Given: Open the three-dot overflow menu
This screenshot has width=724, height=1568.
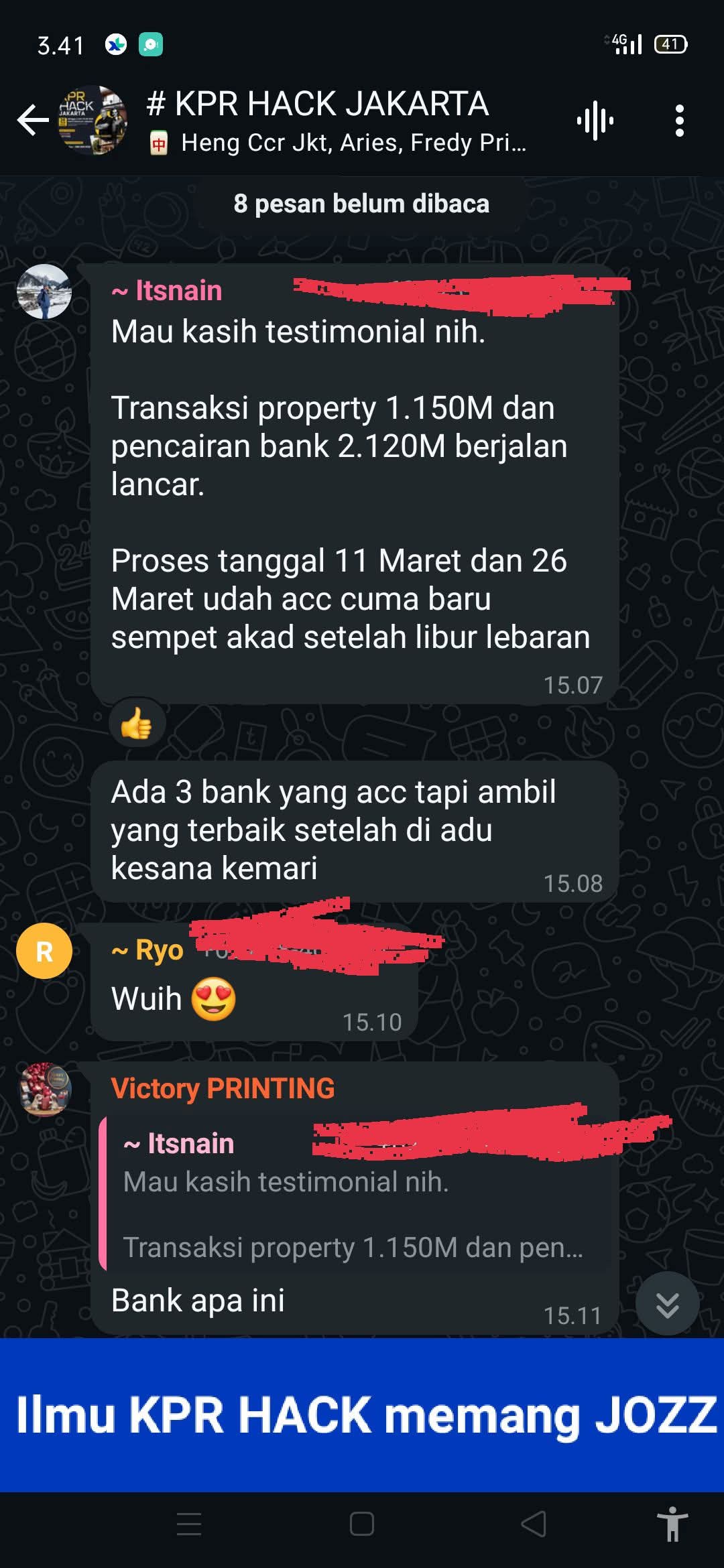Looking at the screenshot, I should click(679, 121).
